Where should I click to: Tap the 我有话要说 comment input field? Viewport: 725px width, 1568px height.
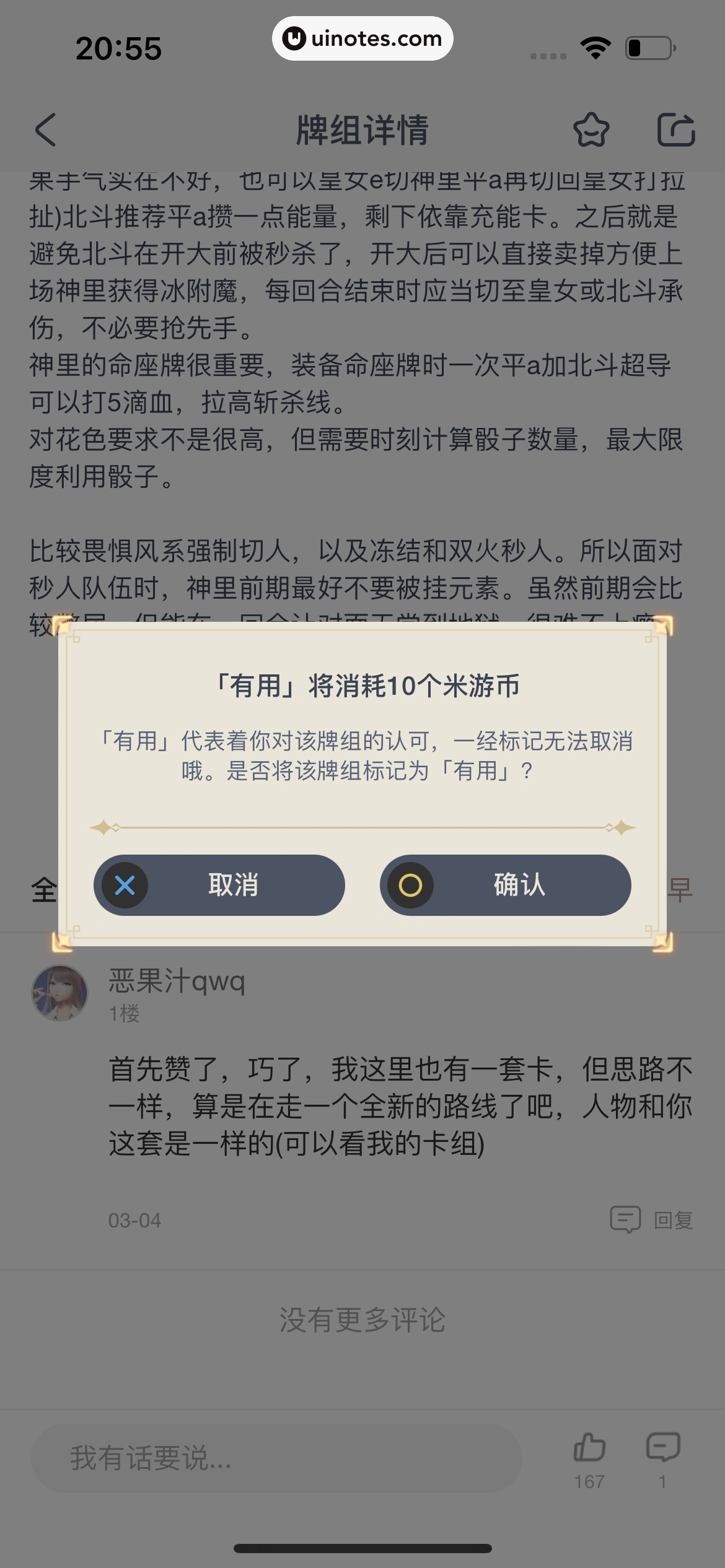(x=248, y=1459)
